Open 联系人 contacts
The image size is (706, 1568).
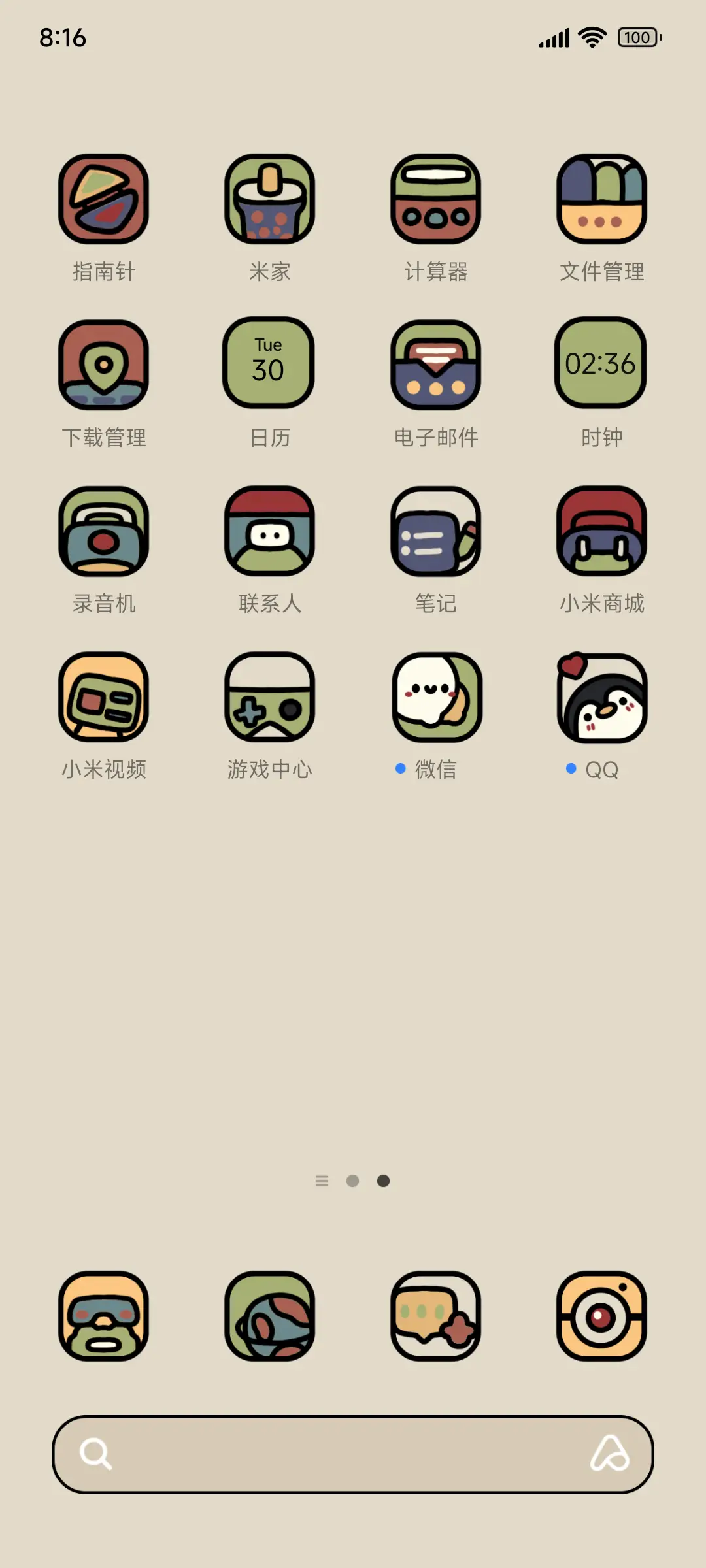coord(269,531)
